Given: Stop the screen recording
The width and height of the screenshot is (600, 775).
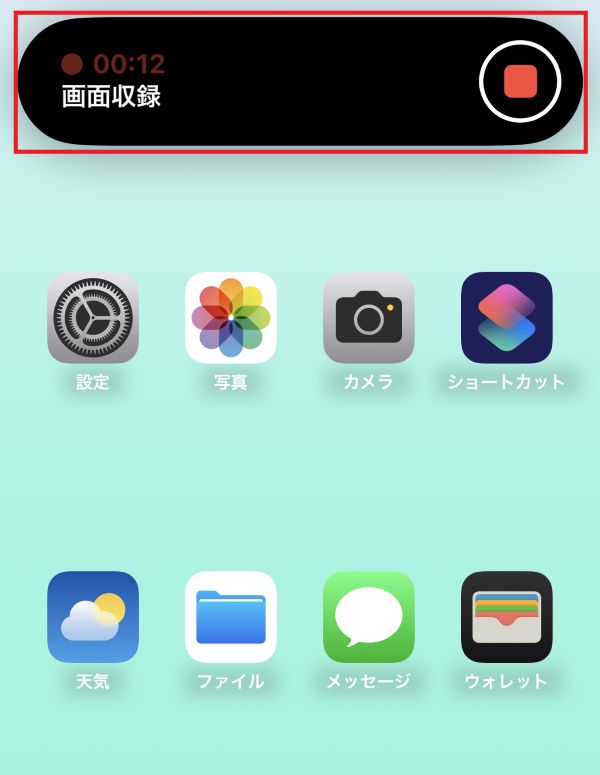Looking at the screenshot, I should 520,82.
